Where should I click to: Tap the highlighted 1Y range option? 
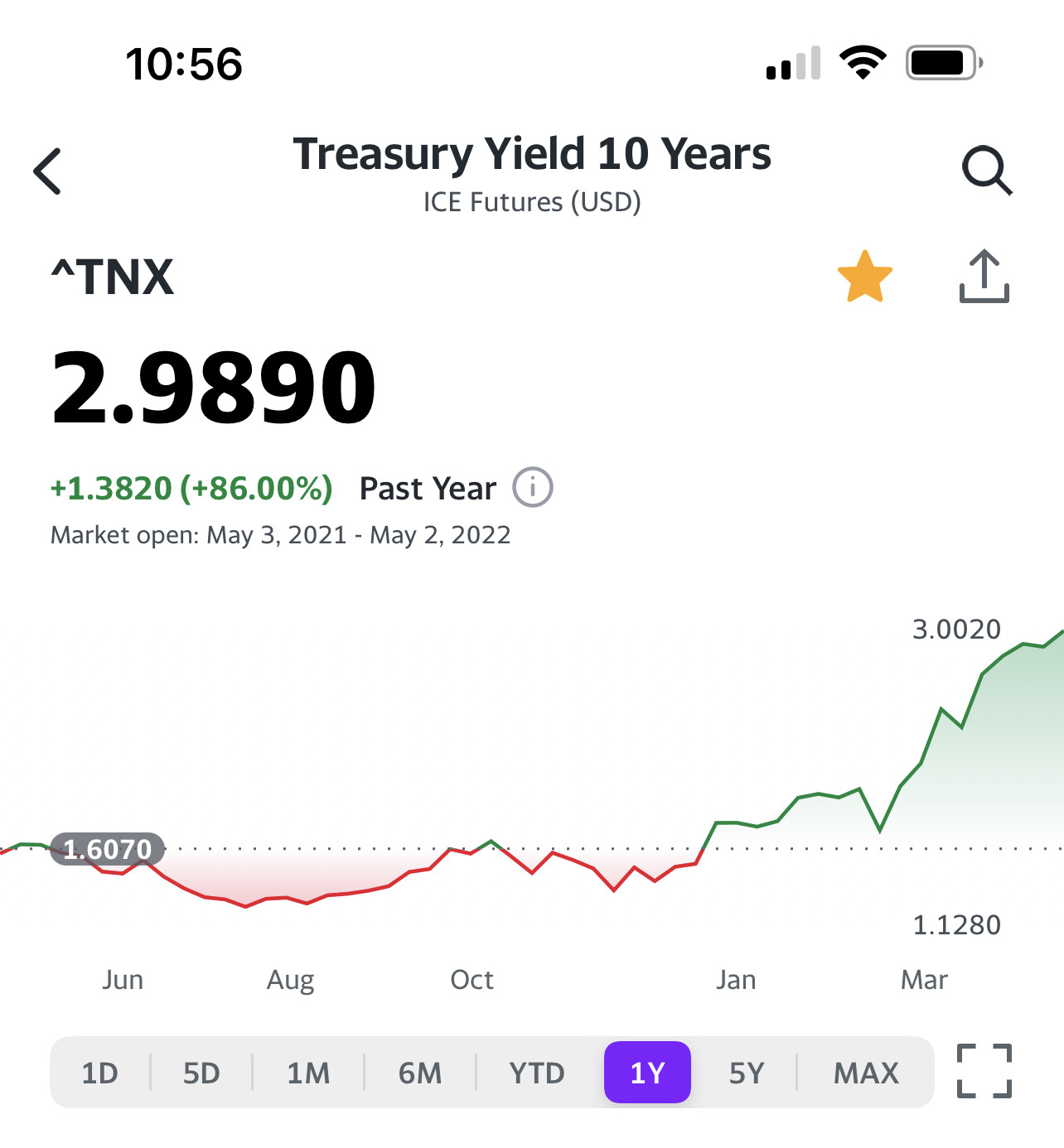[647, 1072]
